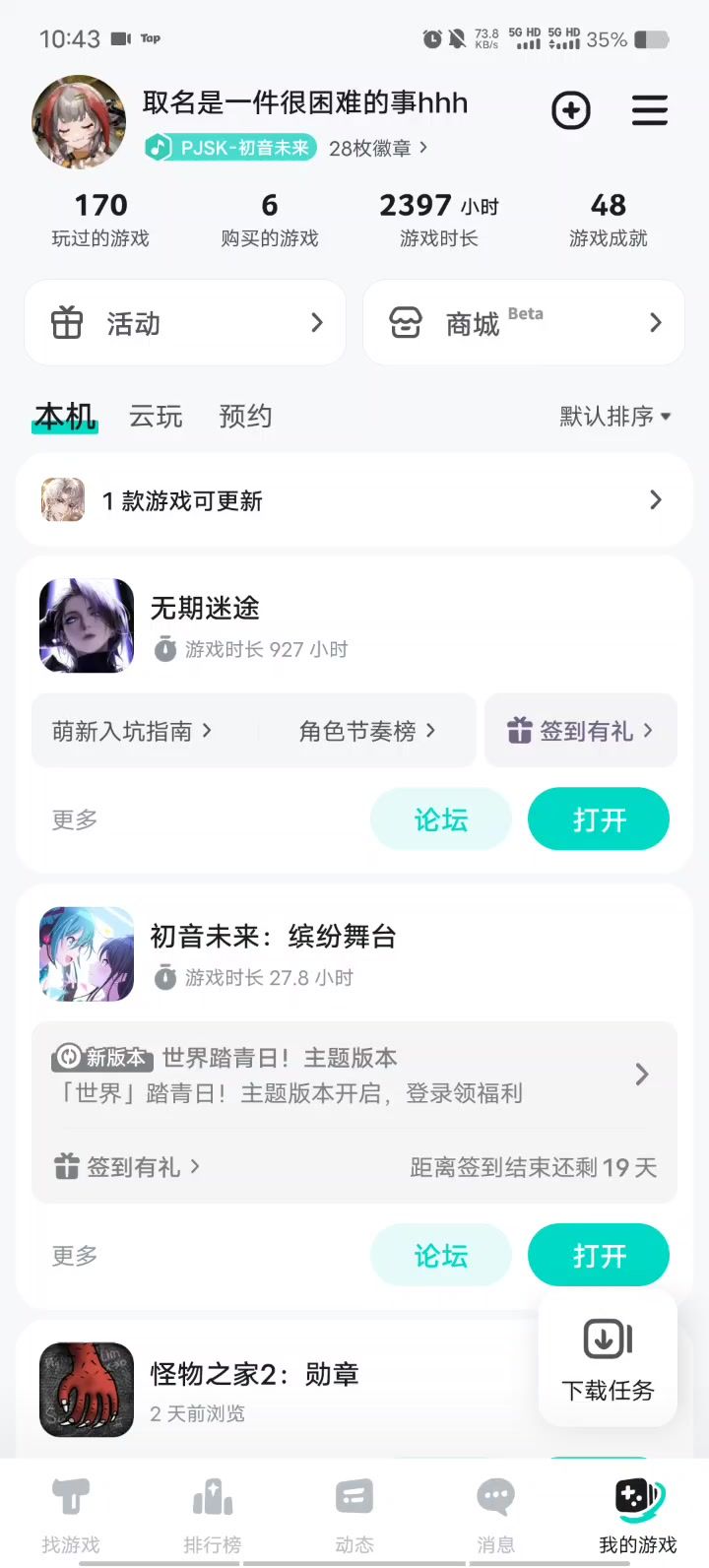Viewport: 709px width, 1568px height.
Task: Open the 1 款游戏可更新 row
Action: point(354,500)
